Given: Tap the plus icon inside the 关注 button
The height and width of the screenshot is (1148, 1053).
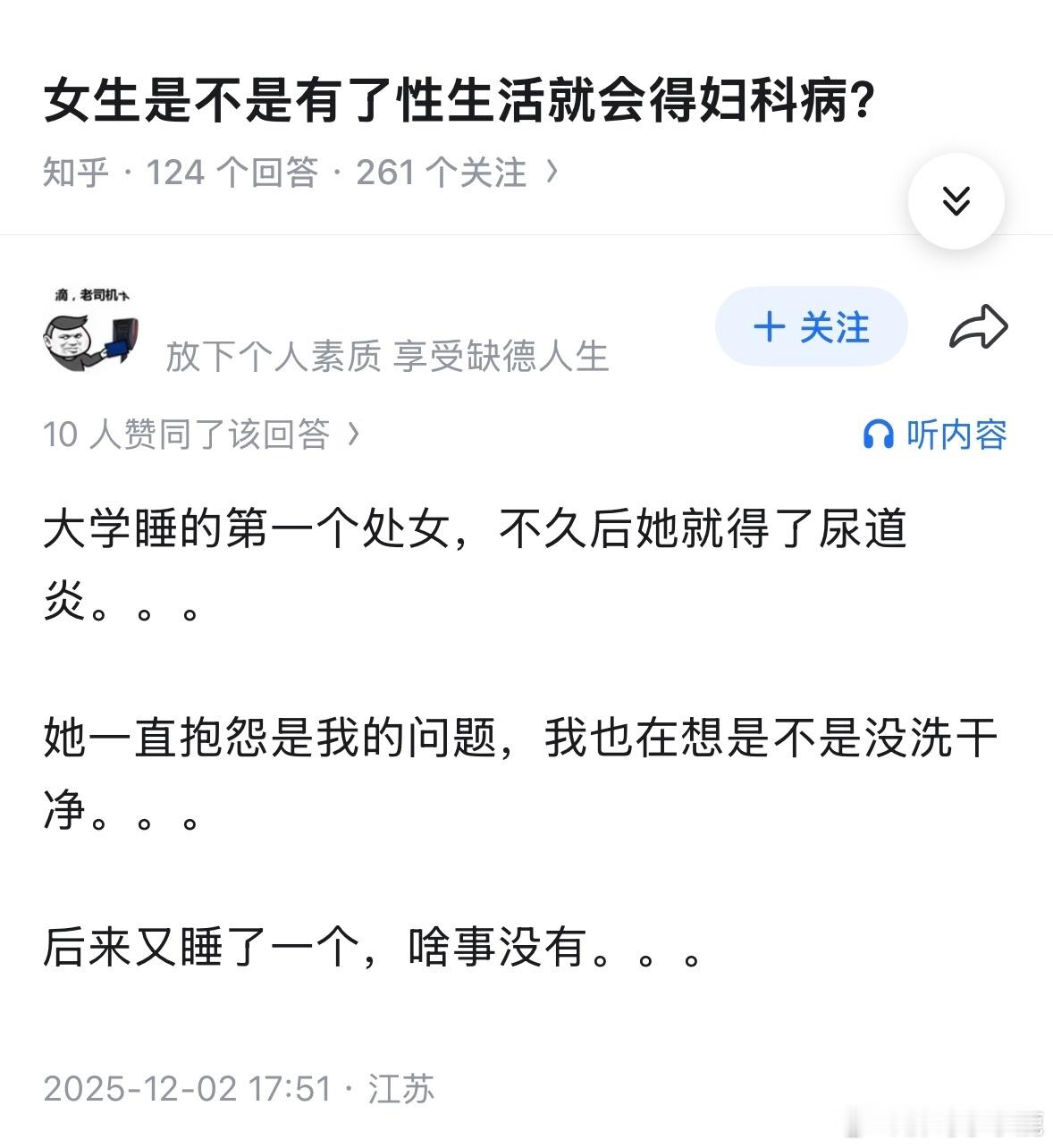Looking at the screenshot, I should pos(769,327).
